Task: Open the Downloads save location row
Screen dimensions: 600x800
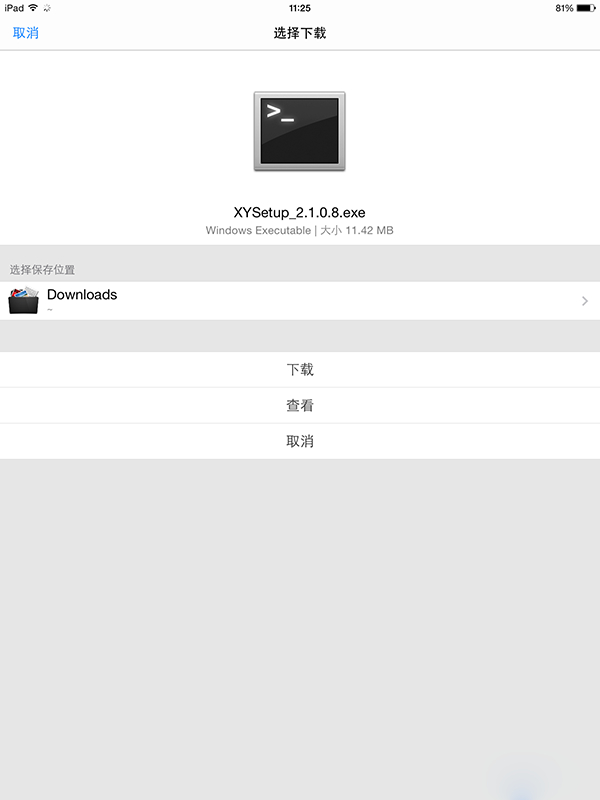Action: point(300,300)
